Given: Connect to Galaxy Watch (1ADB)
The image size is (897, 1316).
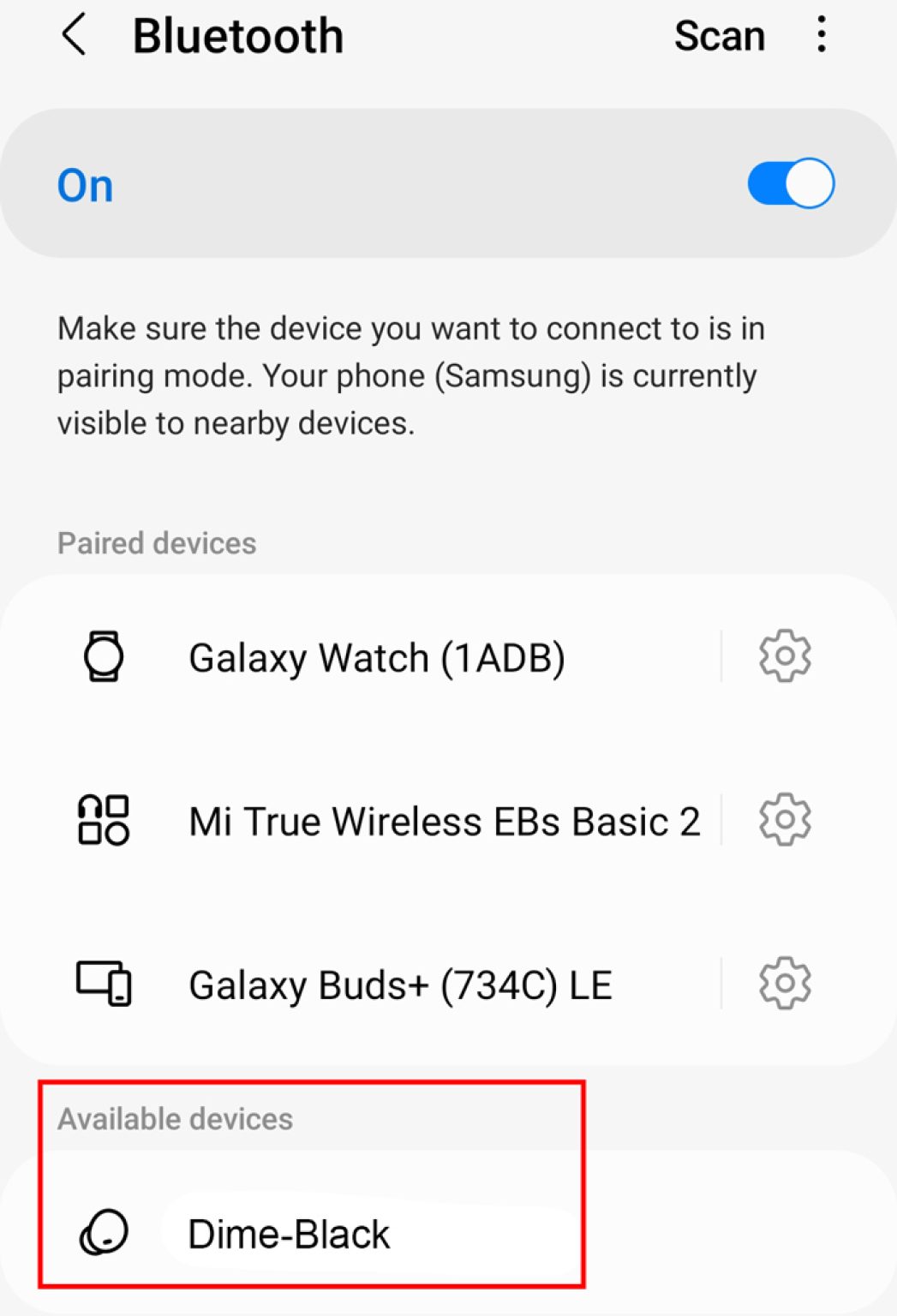Looking at the screenshot, I should (x=376, y=658).
